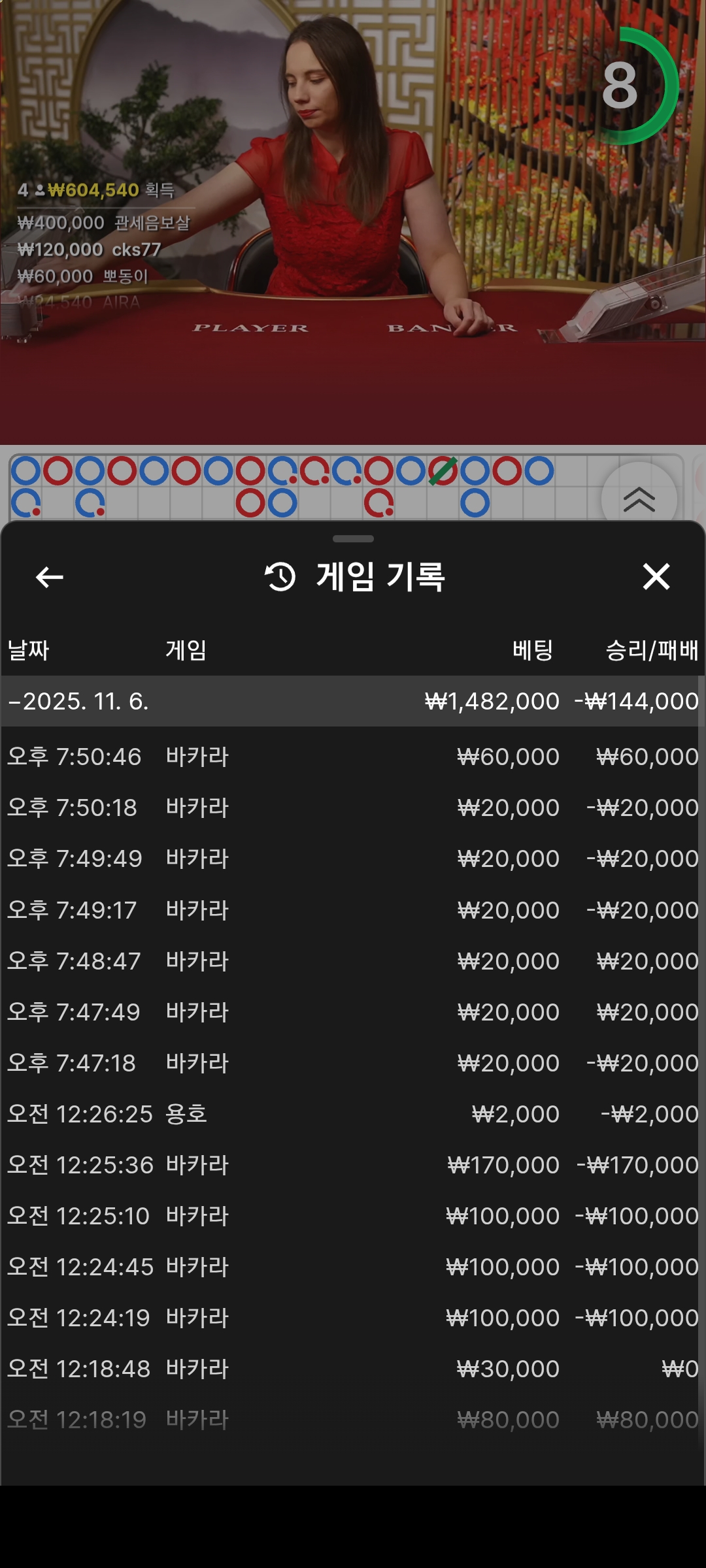This screenshot has width=706, height=1568.
Task: Expand the roadmap with double chevron
Action: click(x=639, y=500)
